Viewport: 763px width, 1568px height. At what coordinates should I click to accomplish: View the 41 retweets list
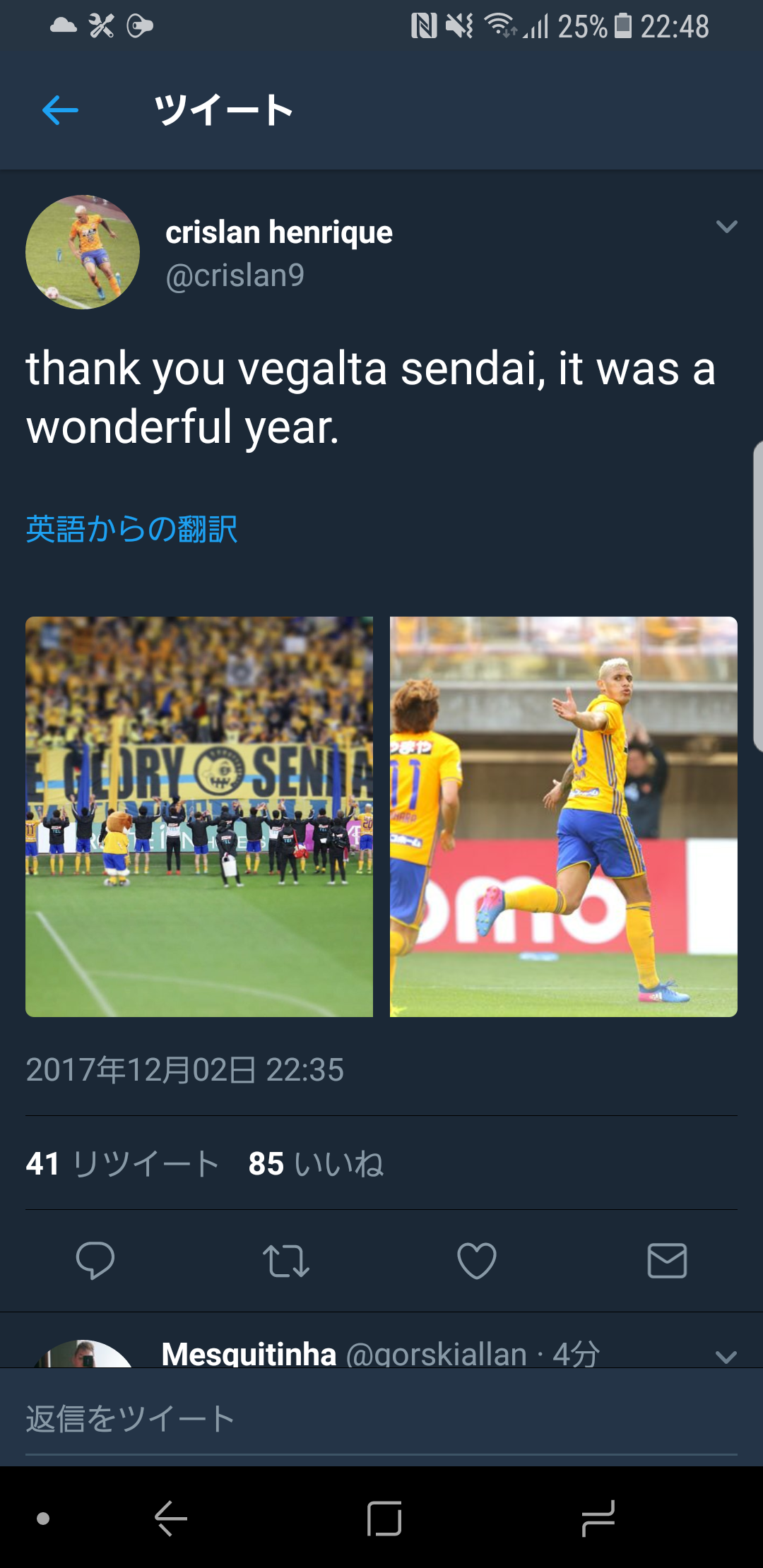click(x=123, y=1163)
